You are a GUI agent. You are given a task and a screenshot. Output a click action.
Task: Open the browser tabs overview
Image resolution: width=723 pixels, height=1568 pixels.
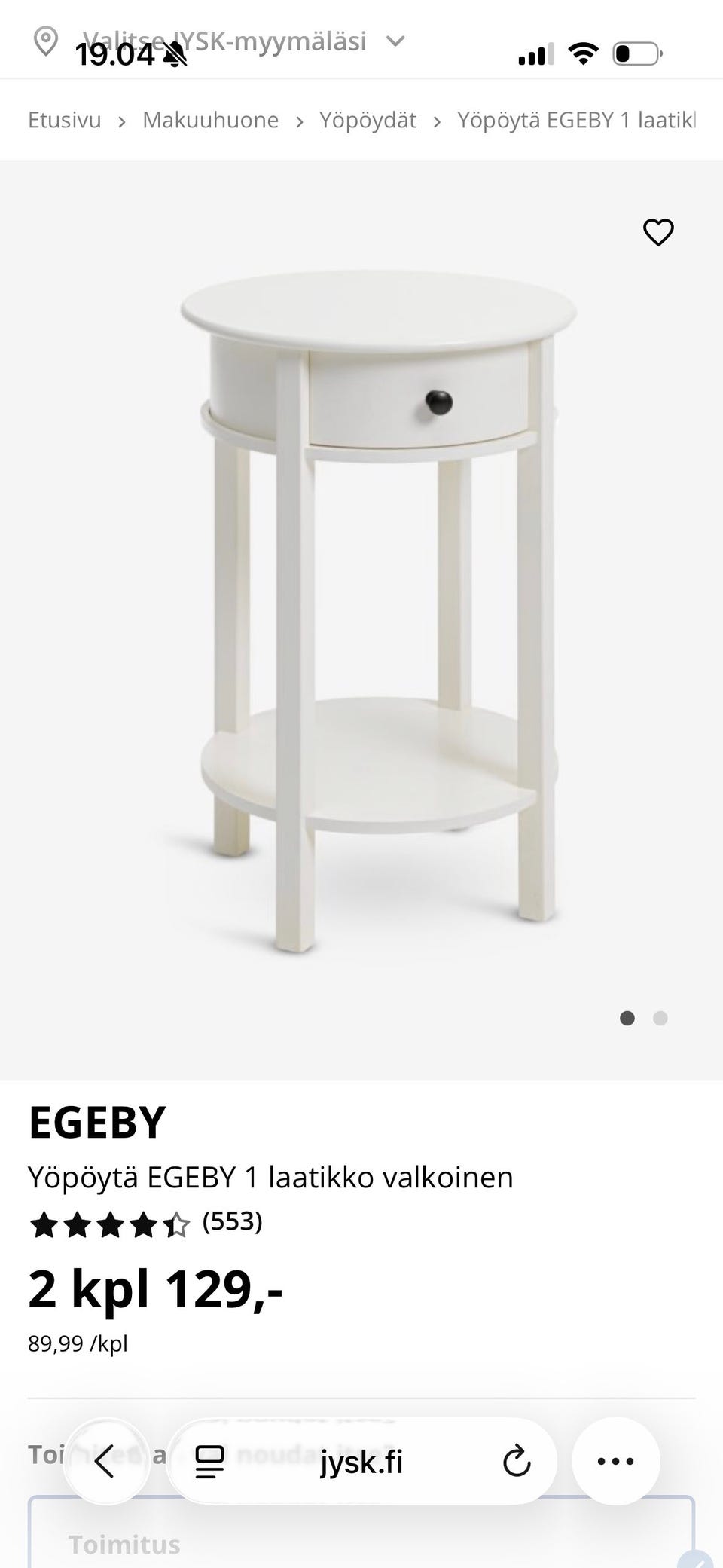click(x=209, y=1462)
